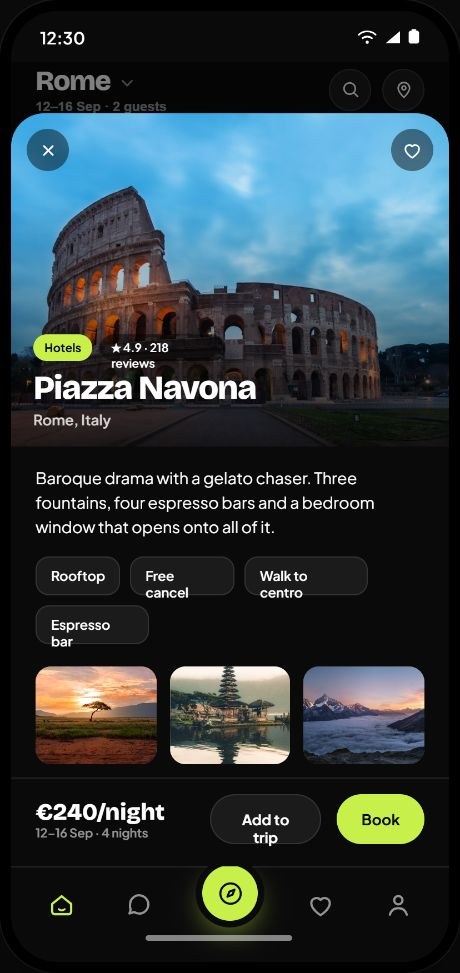The height and width of the screenshot is (973, 460).
Task: Open the lakeside temple photo
Action: pyautogui.click(x=230, y=715)
